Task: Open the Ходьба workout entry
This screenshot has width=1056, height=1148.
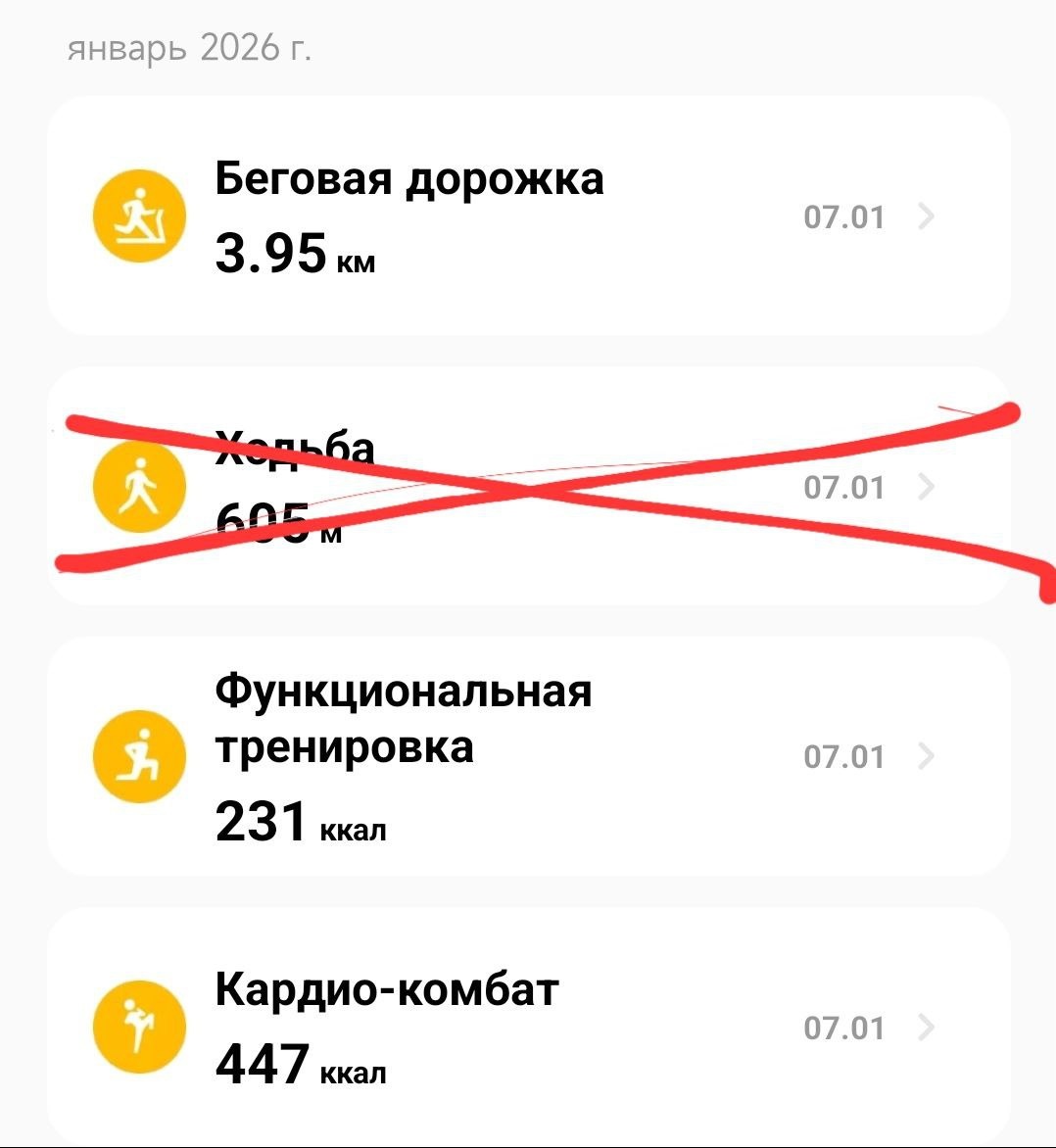Action: [x=529, y=487]
